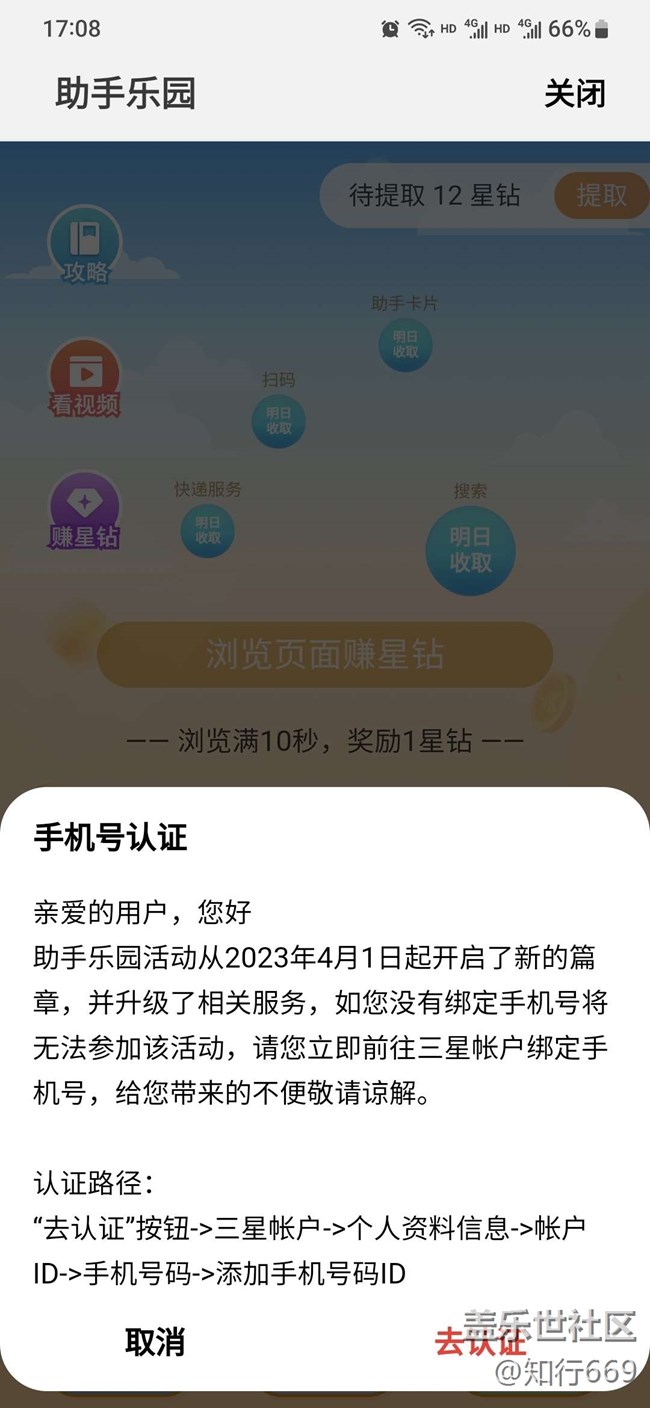Tap the 扫码 bubble

[x=279, y=421]
